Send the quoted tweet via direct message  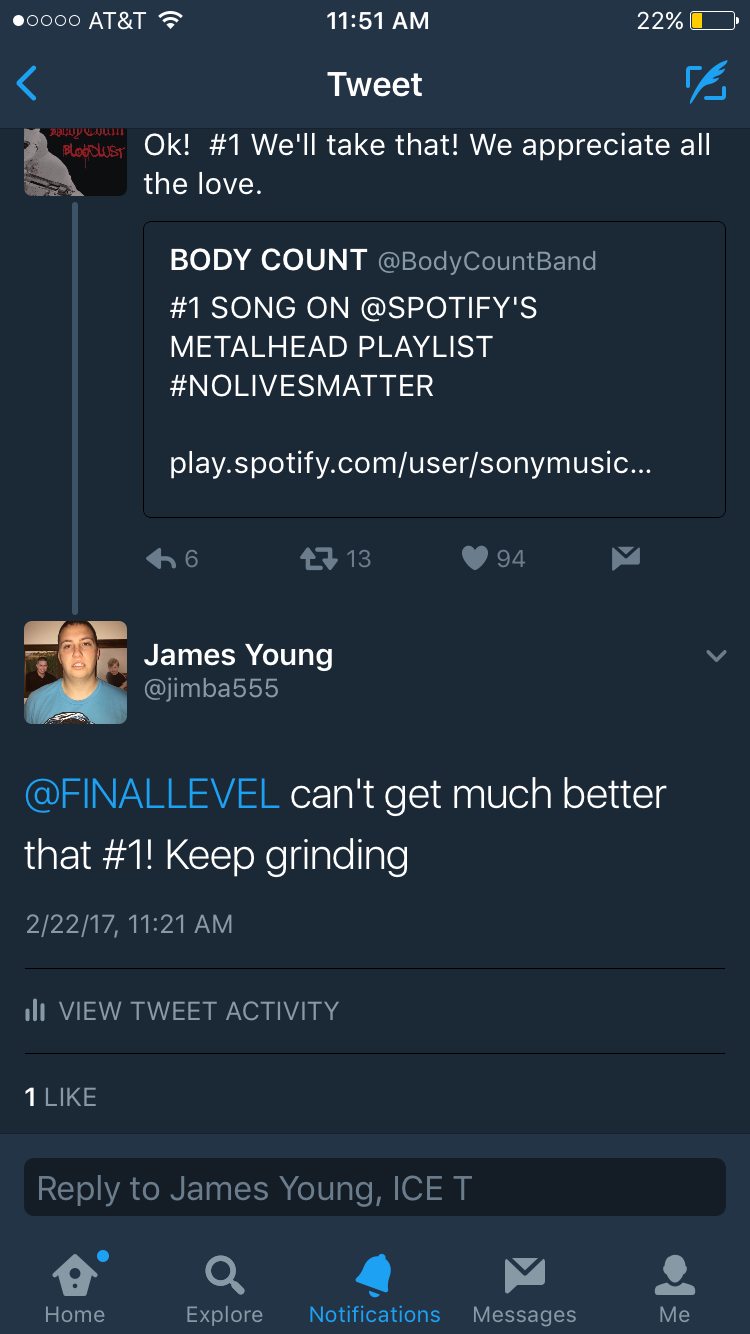(x=625, y=559)
